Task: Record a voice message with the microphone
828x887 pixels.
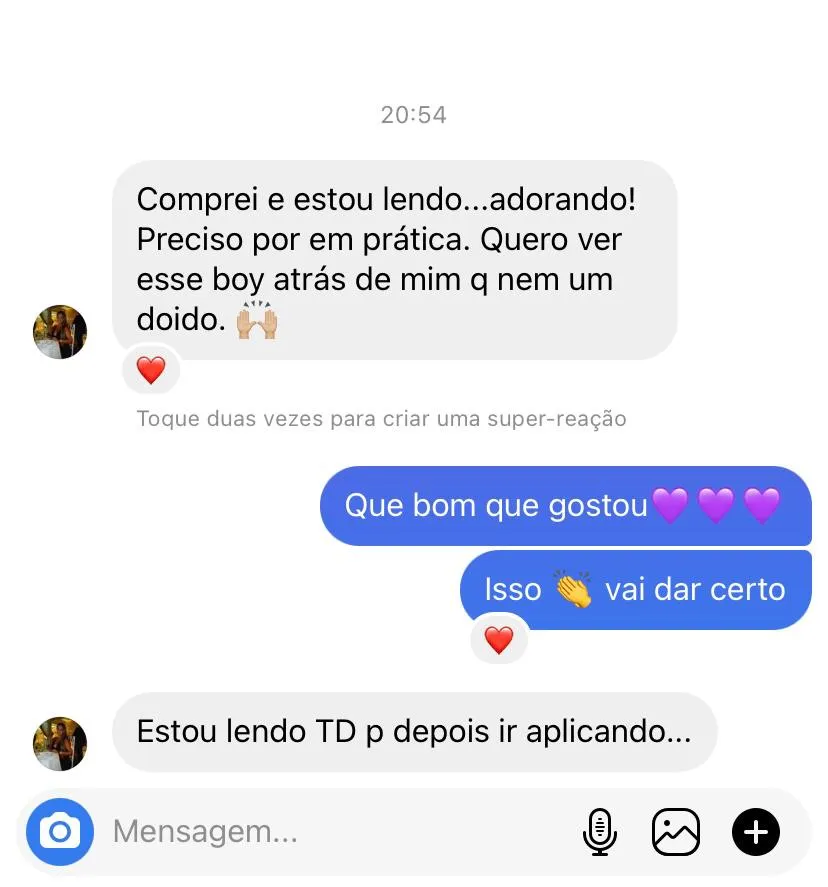Action: [x=600, y=831]
